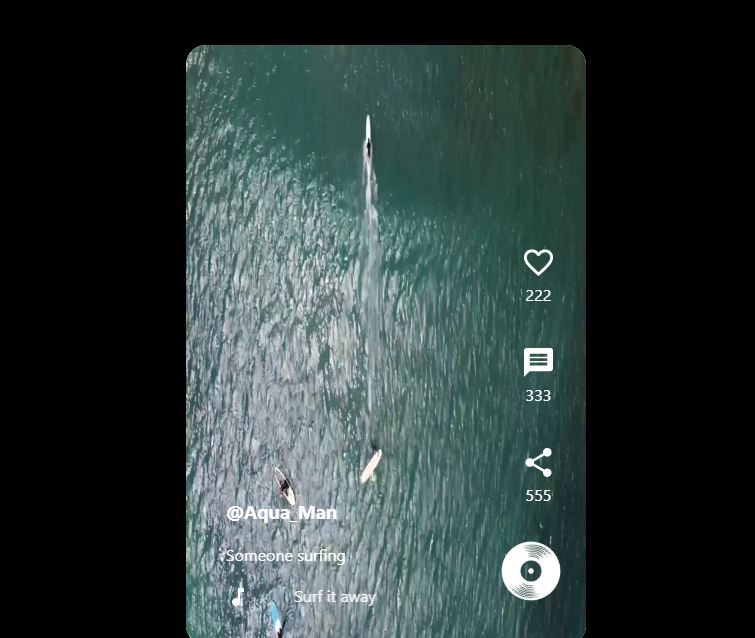The image size is (755, 638).
Task: Open the spinning record sound disc
Action: (x=531, y=571)
